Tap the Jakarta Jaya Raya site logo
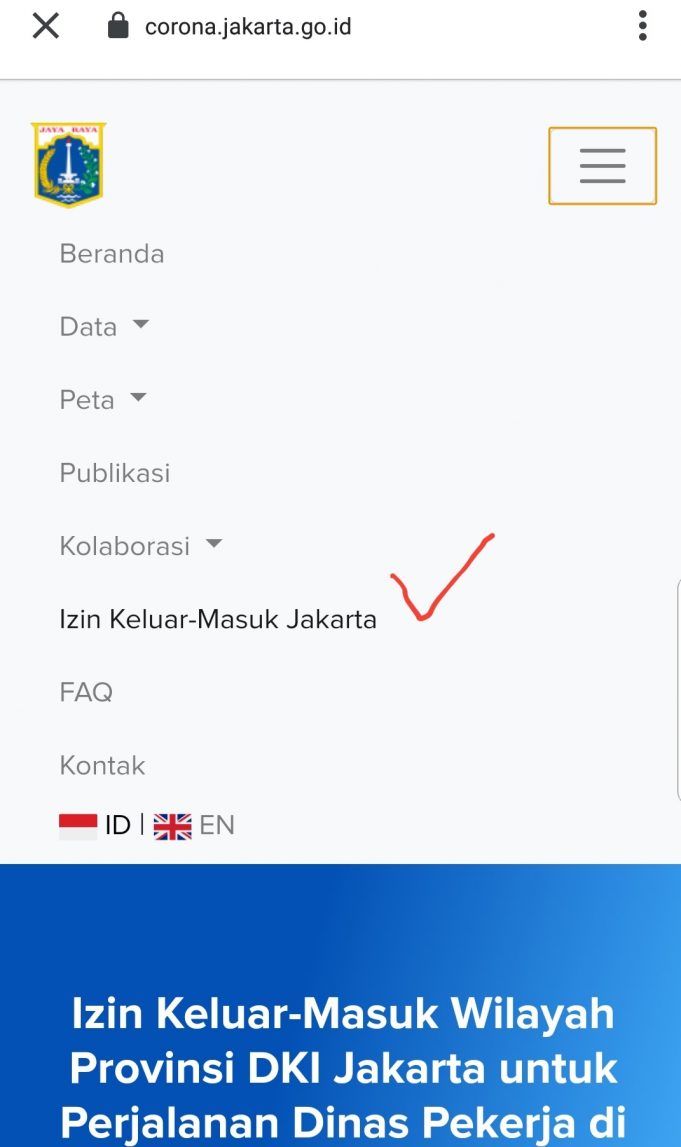The width and height of the screenshot is (681, 1147). click(68, 165)
